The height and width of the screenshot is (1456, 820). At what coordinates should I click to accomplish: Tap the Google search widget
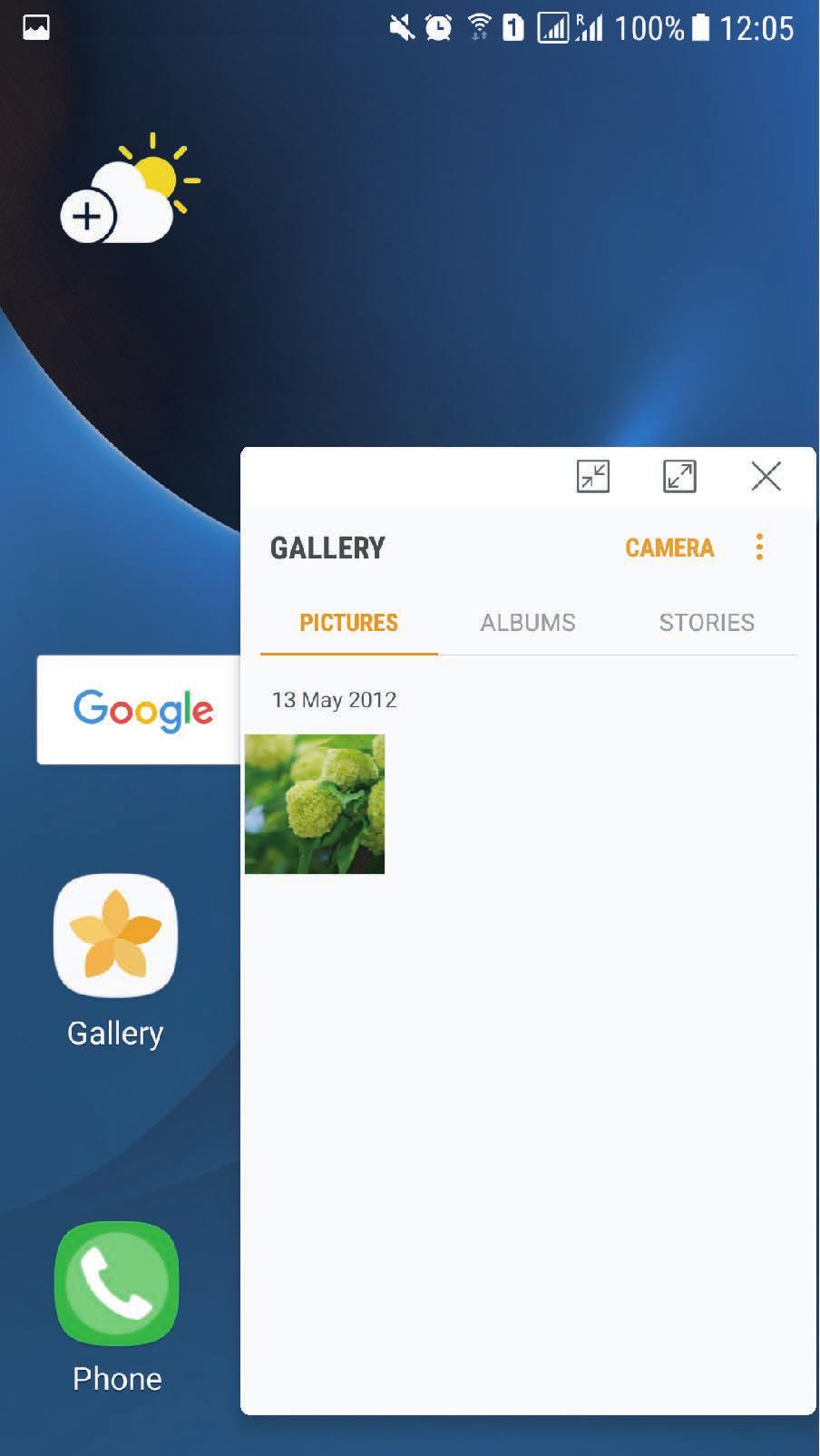[141, 710]
